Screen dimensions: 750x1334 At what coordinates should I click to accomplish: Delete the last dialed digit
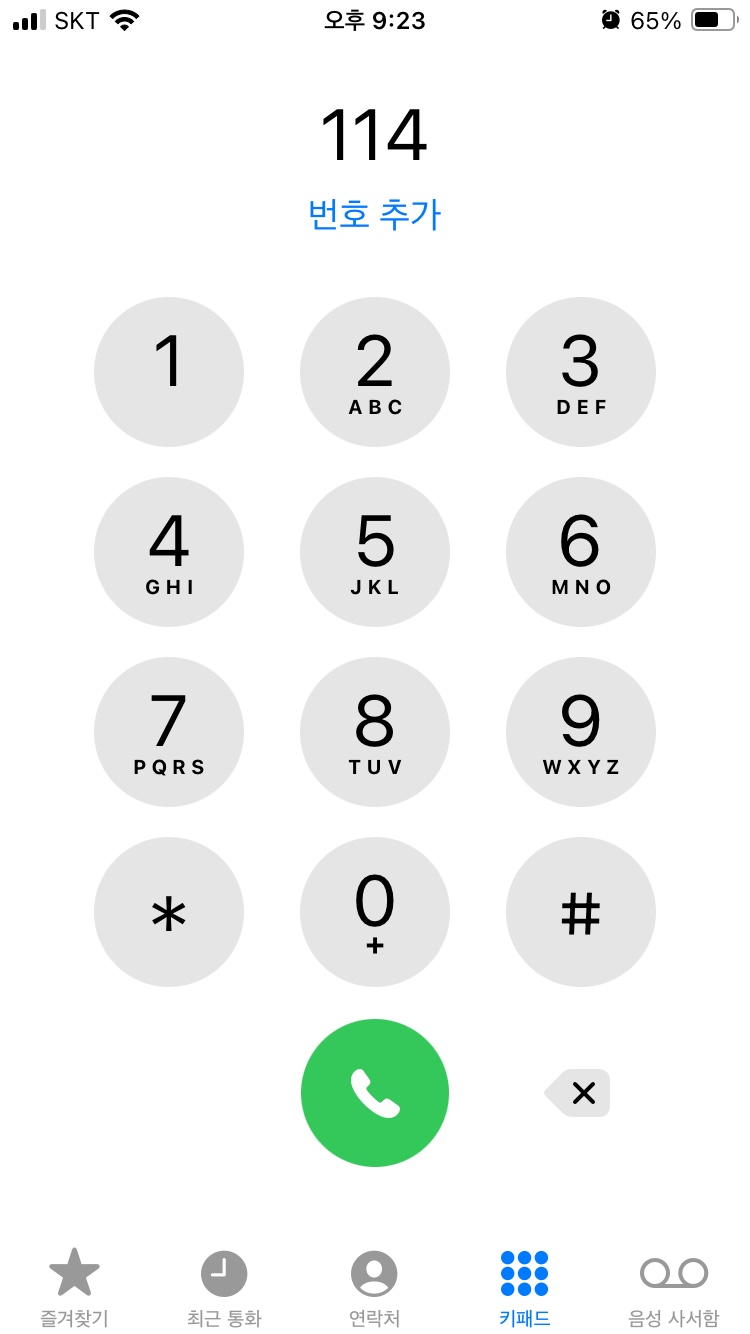578,1093
